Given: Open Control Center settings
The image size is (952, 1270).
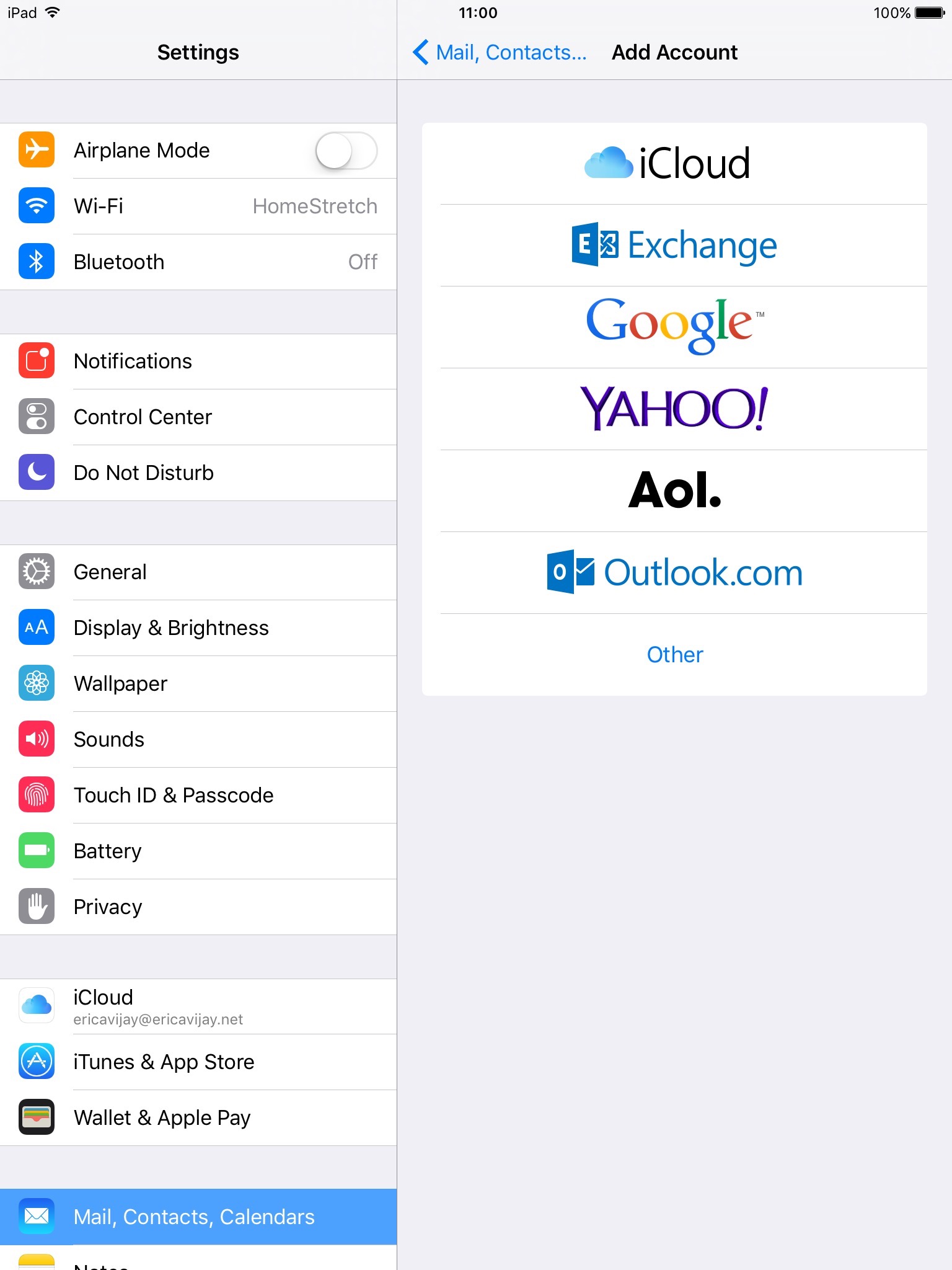Looking at the screenshot, I should point(198,417).
